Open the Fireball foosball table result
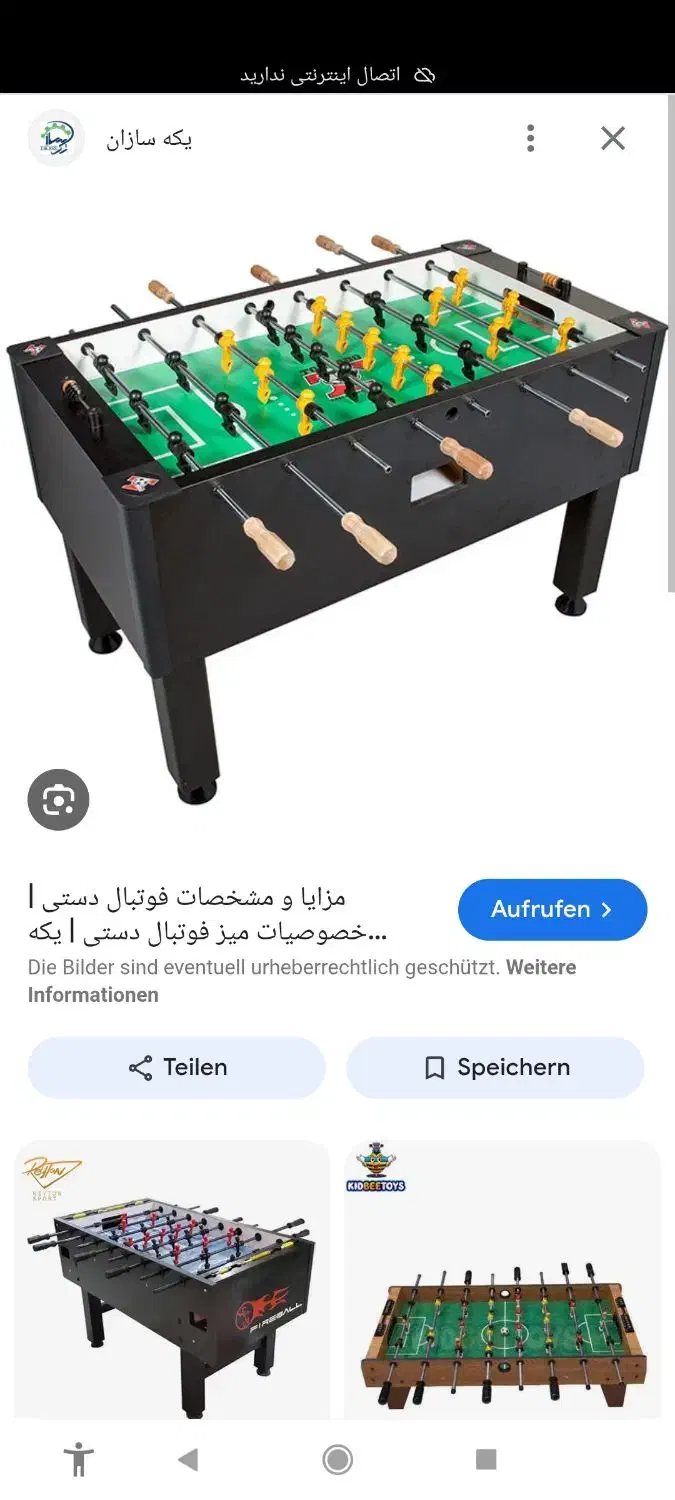The width and height of the screenshot is (675, 1500). click(172, 1280)
